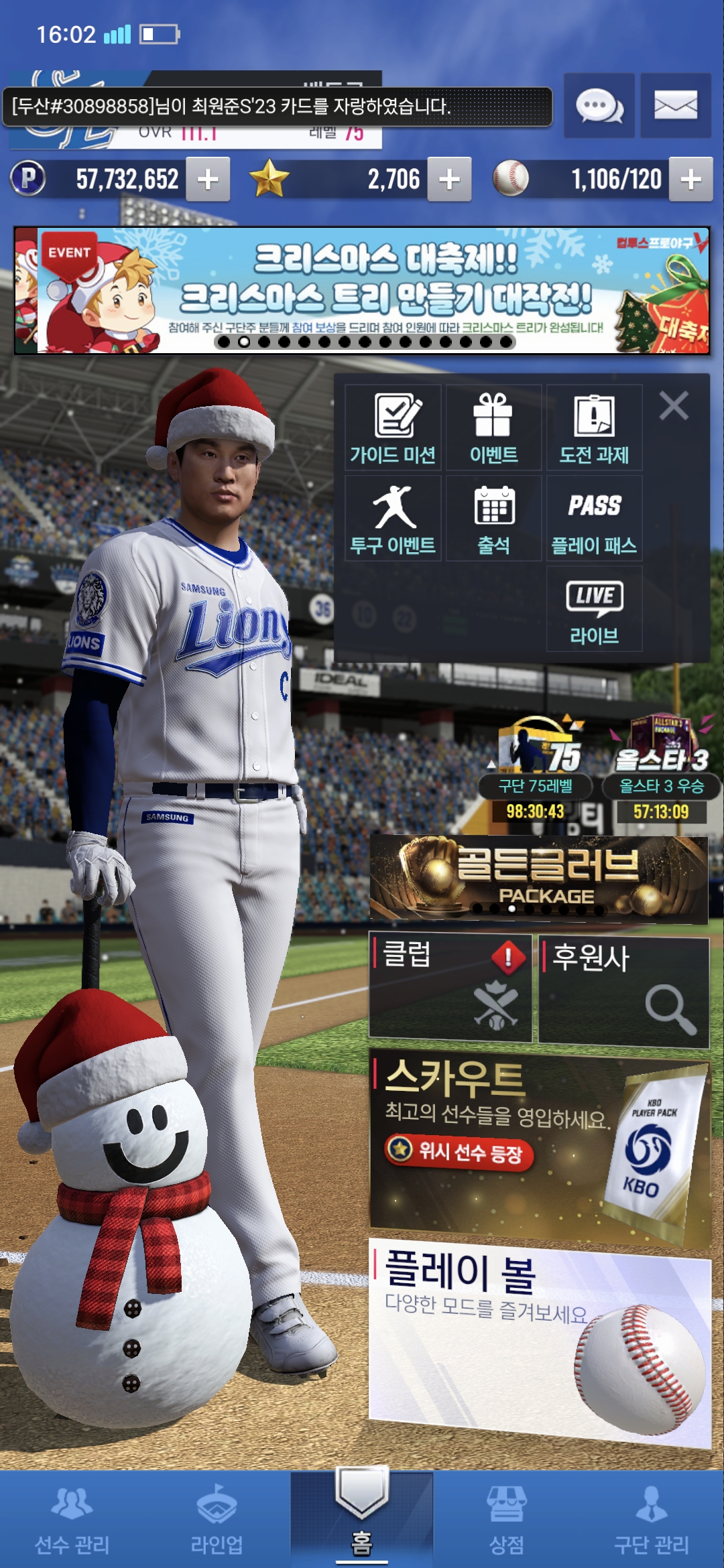Add more P points with plus button
Image resolution: width=724 pixels, height=1568 pixels.
[x=208, y=180]
